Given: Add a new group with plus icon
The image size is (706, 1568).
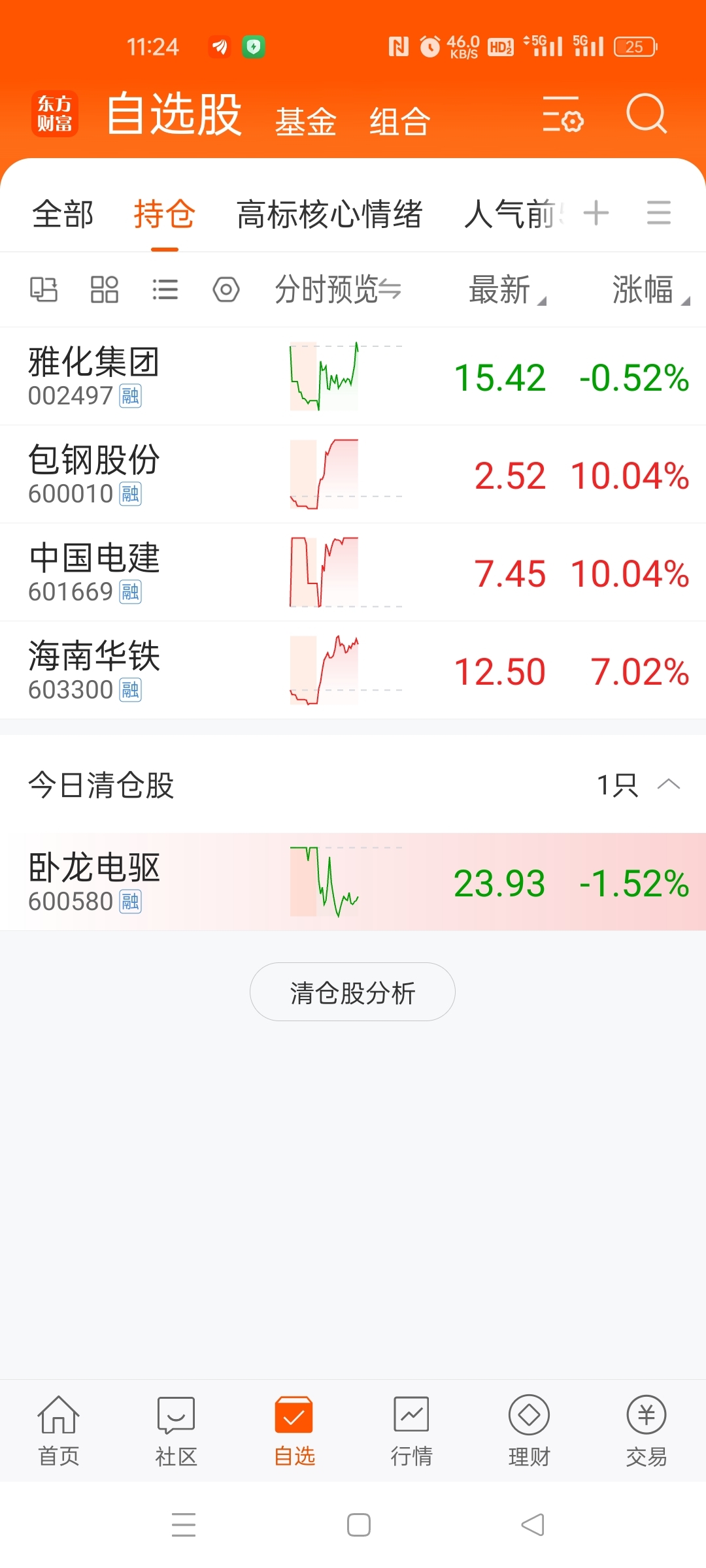Looking at the screenshot, I should pyautogui.click(x=596, y=213).
